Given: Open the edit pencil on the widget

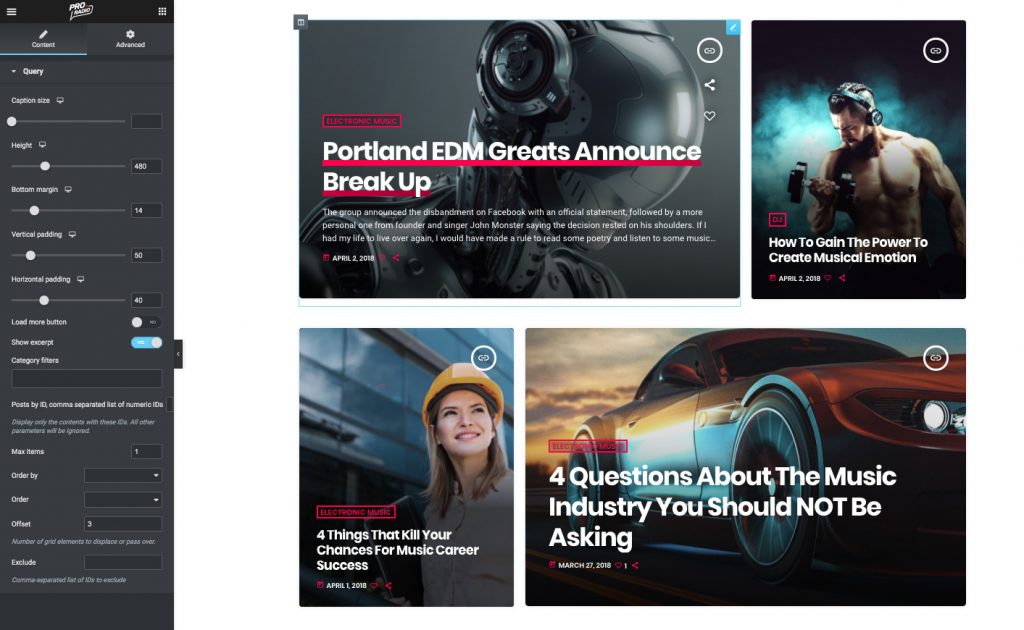Looking at the screenshot, I should [x=732, y=27].
